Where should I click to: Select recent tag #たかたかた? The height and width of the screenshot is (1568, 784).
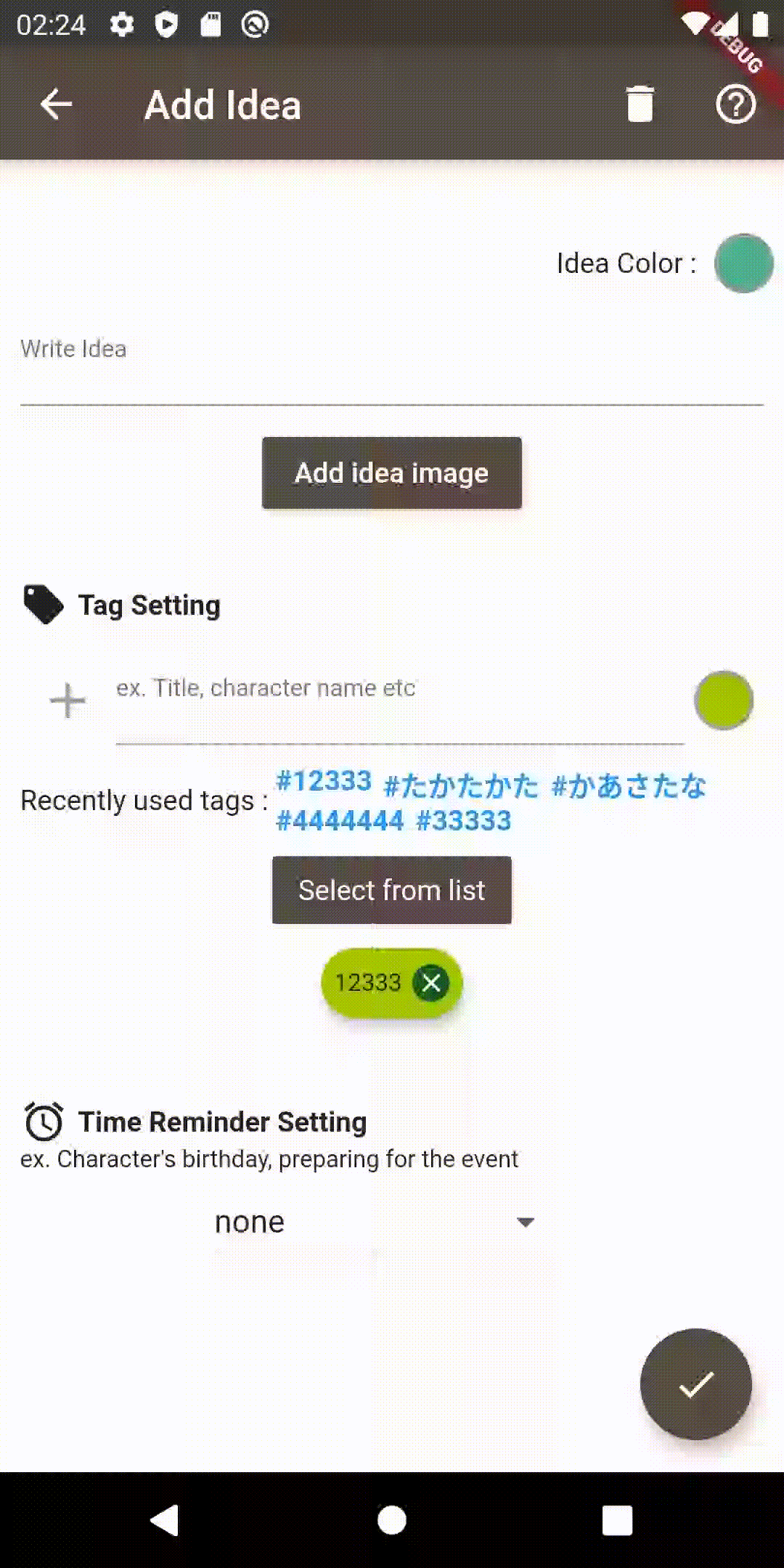point(461,786)
